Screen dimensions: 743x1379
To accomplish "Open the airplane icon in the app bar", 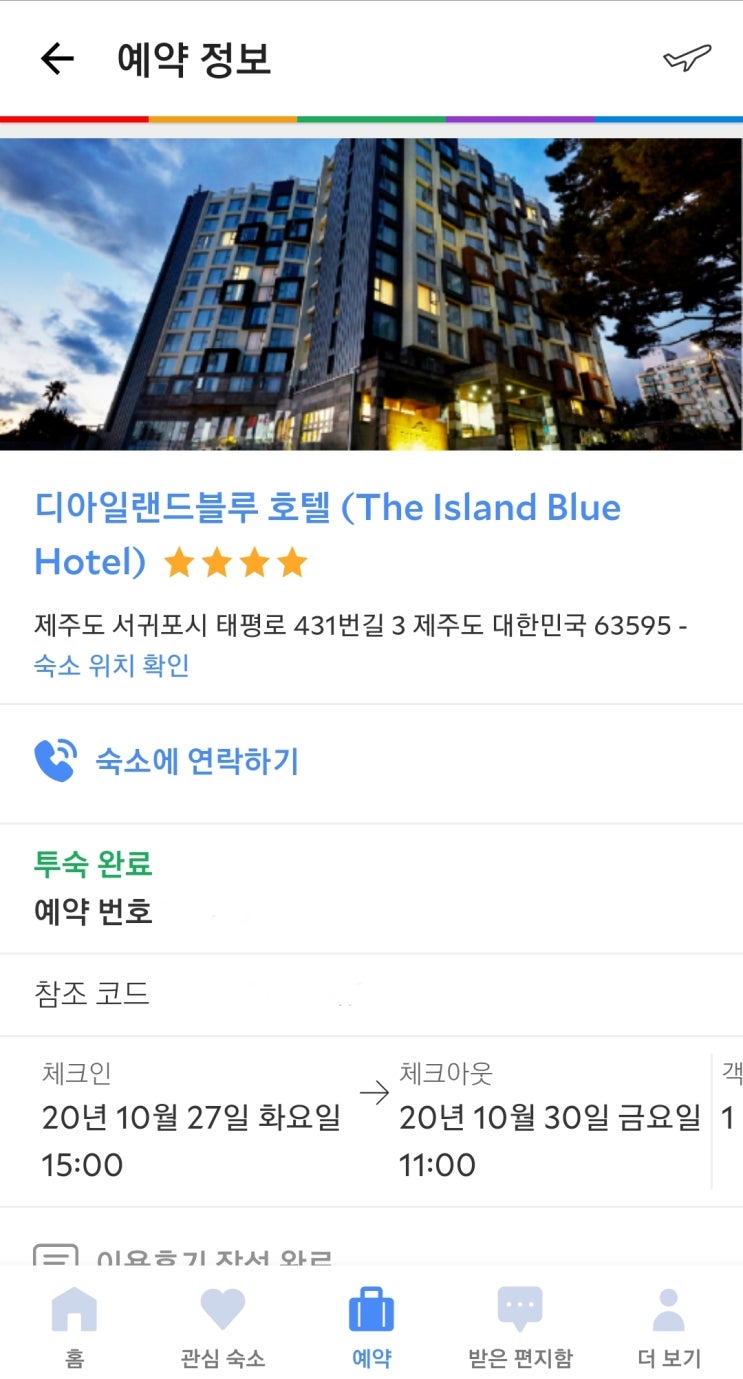I will [687, 59].
